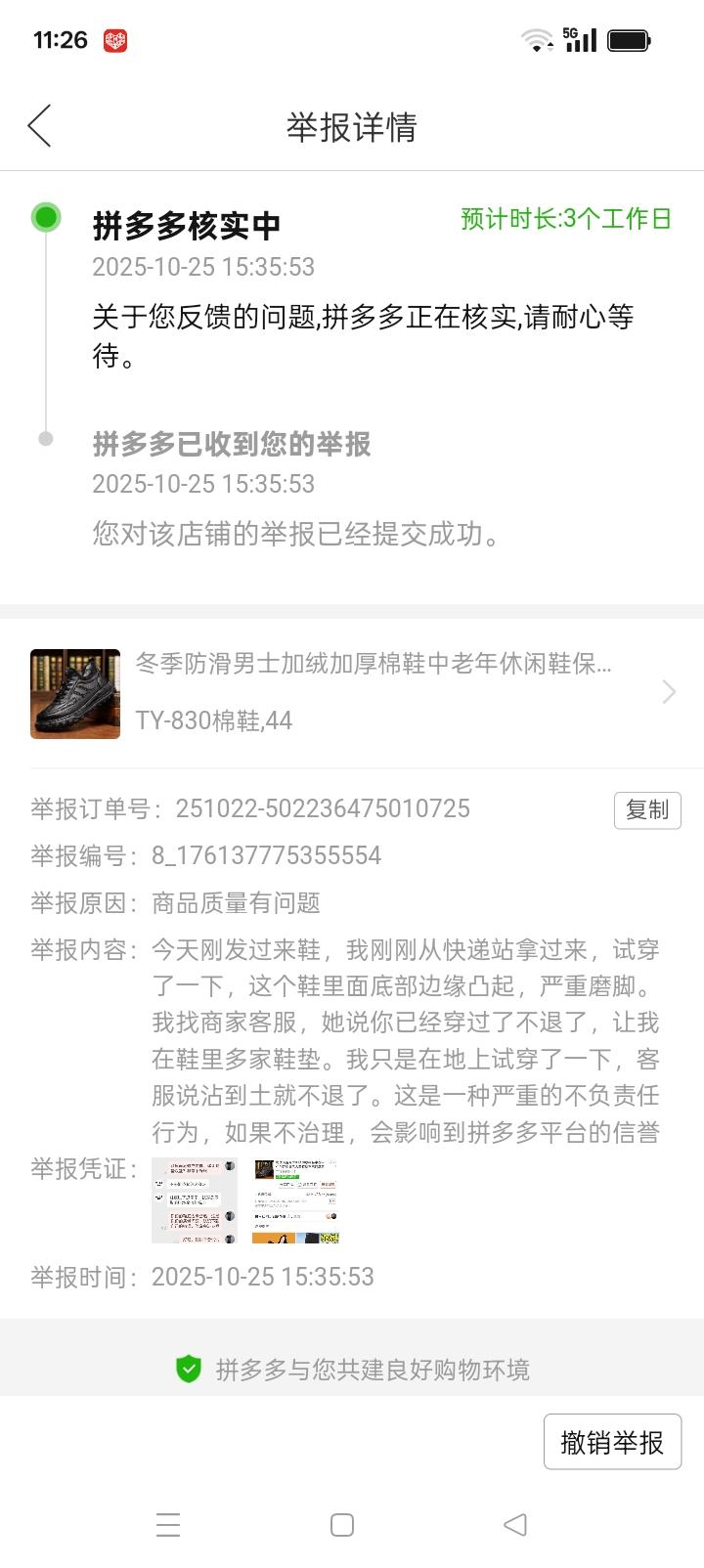This screenshot has height=1568, width=704.
Task: Select the report order number 251022-502236475010725
Action: pyautogui.click(x=323, y=809)
